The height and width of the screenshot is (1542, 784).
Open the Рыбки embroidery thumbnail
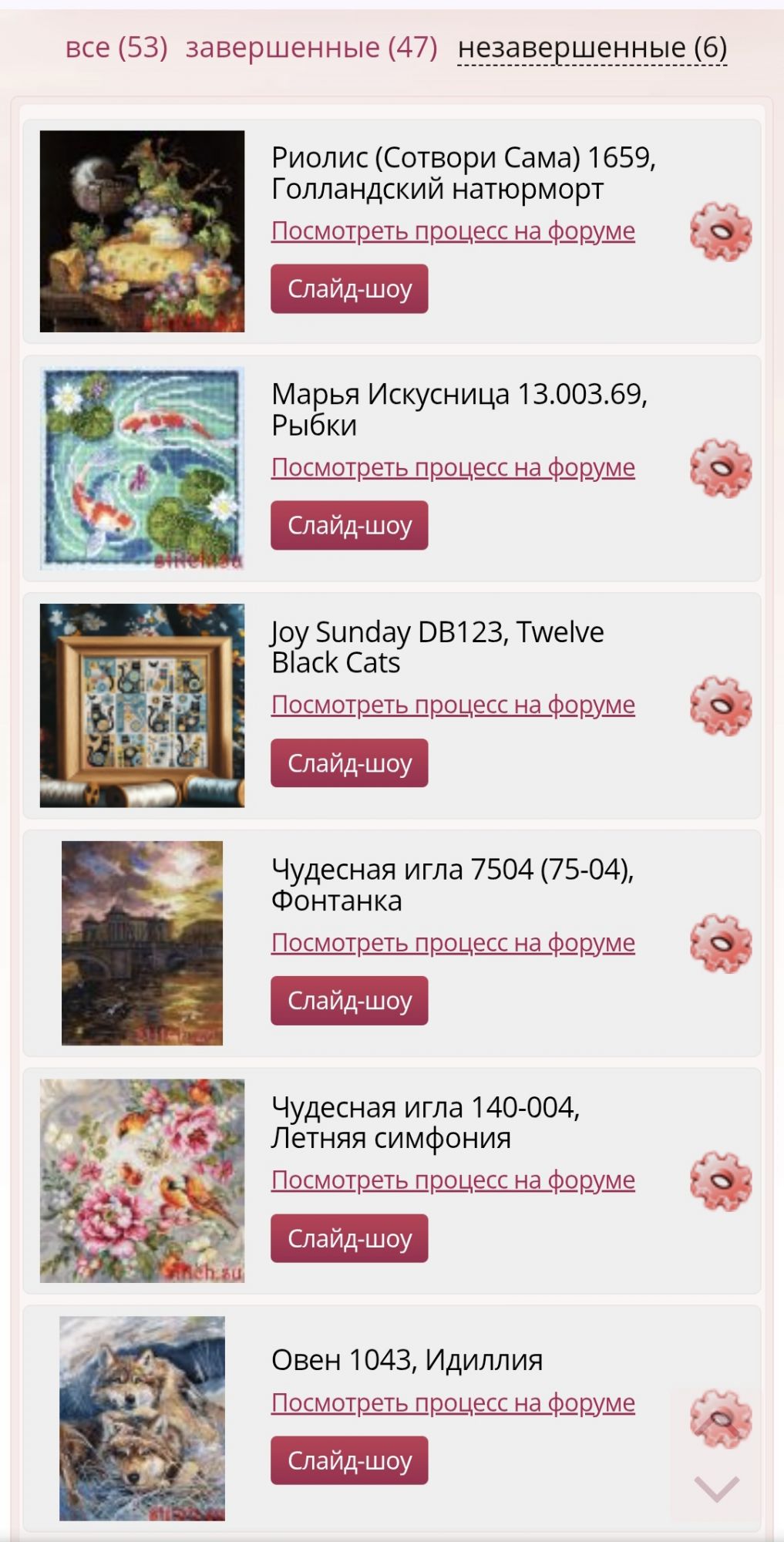pyautogui.click(x=142, y=468)
